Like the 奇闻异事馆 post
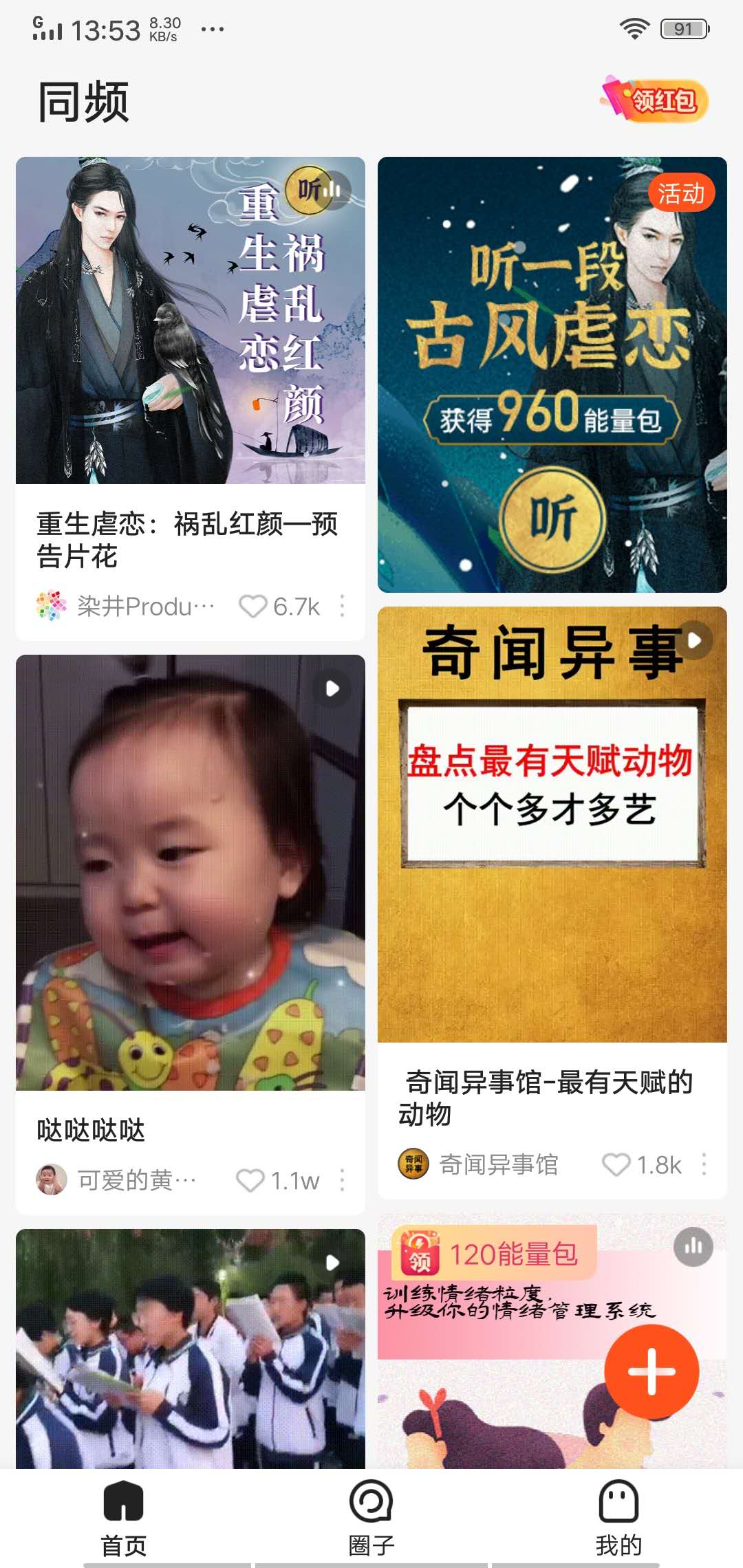743x1568 pixels. pos(616,1165)
